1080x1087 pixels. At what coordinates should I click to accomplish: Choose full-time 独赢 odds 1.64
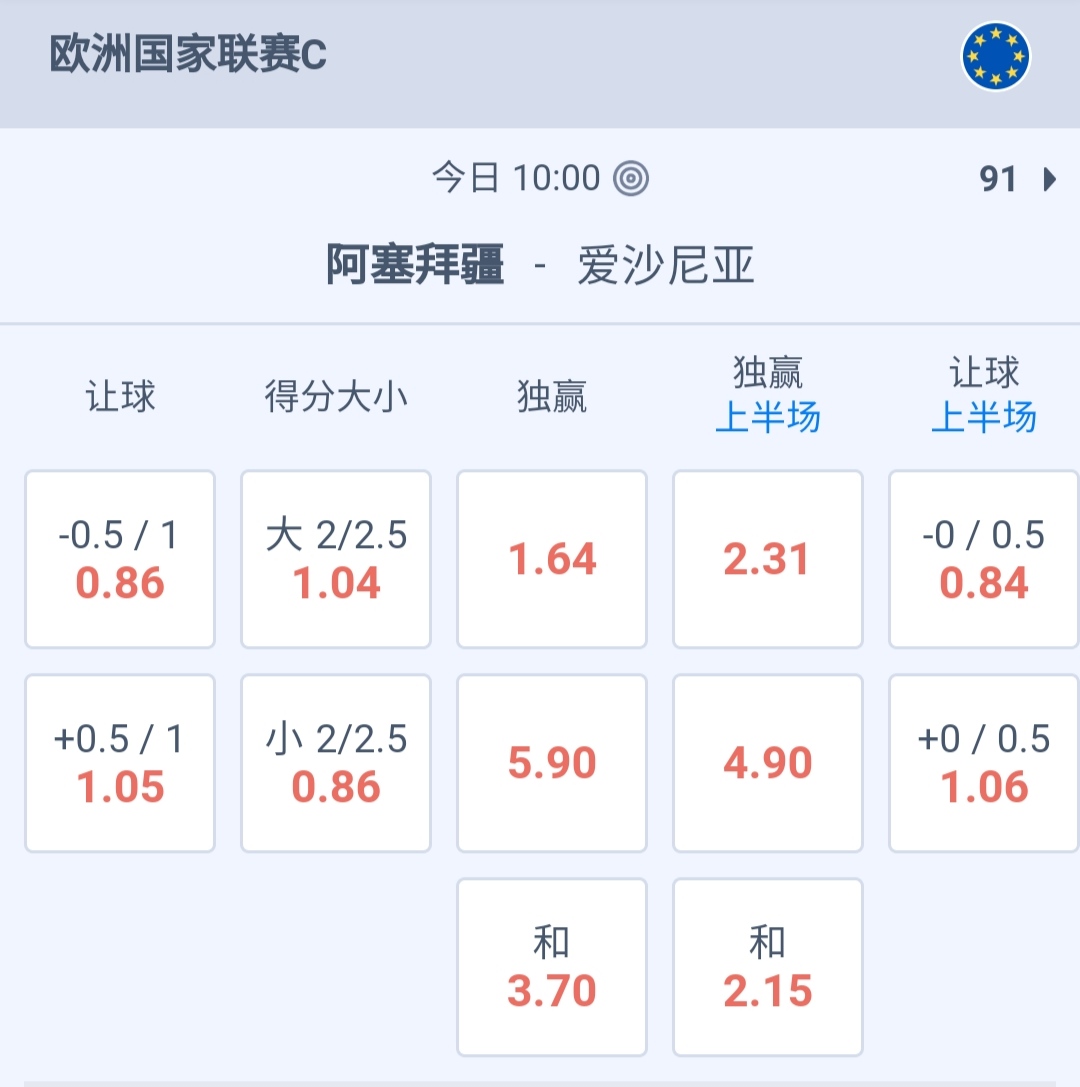tap(552, 560)
